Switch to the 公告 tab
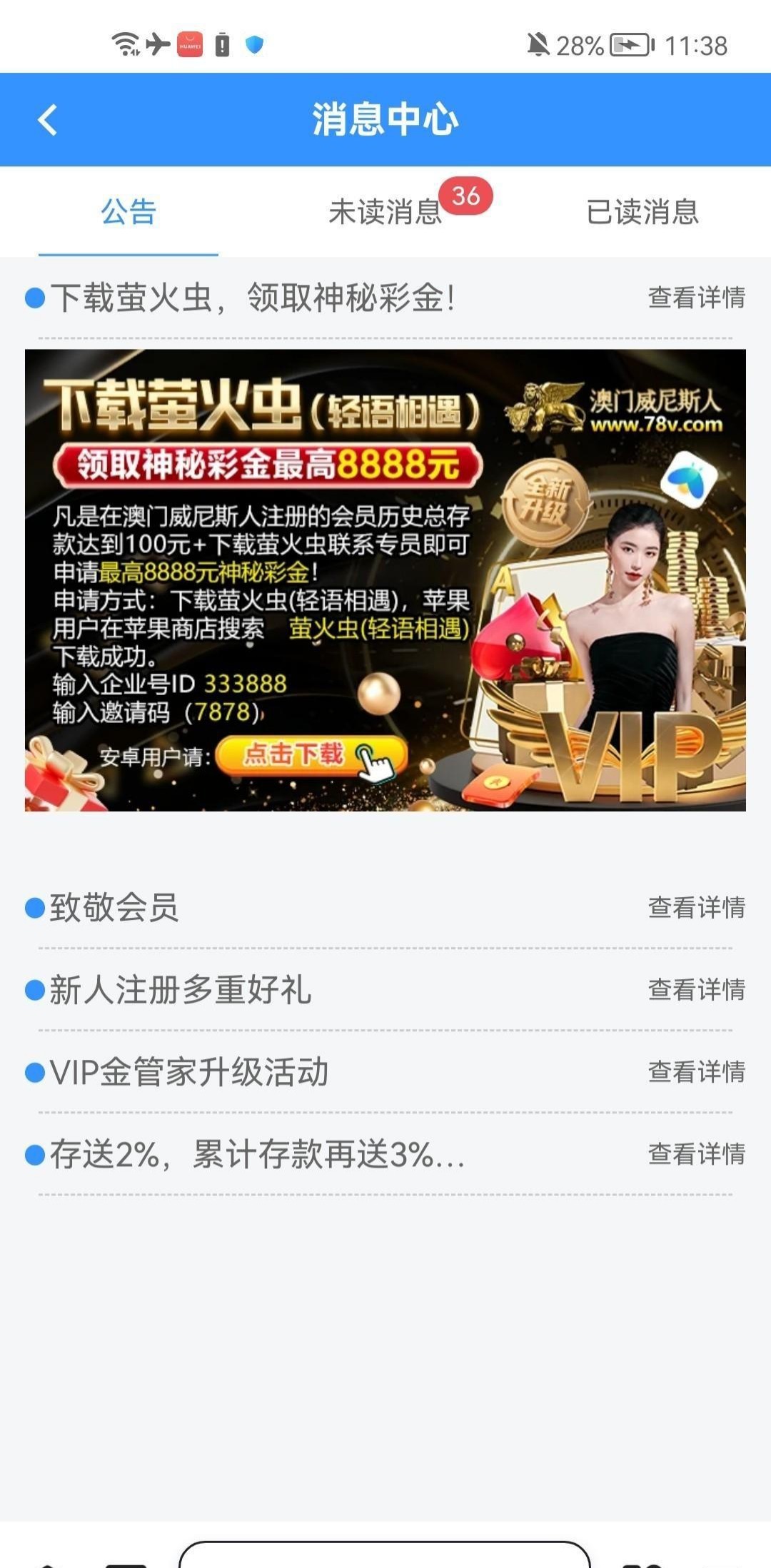Viewport: 771px width, 1568px height. [x=128, y=212]
